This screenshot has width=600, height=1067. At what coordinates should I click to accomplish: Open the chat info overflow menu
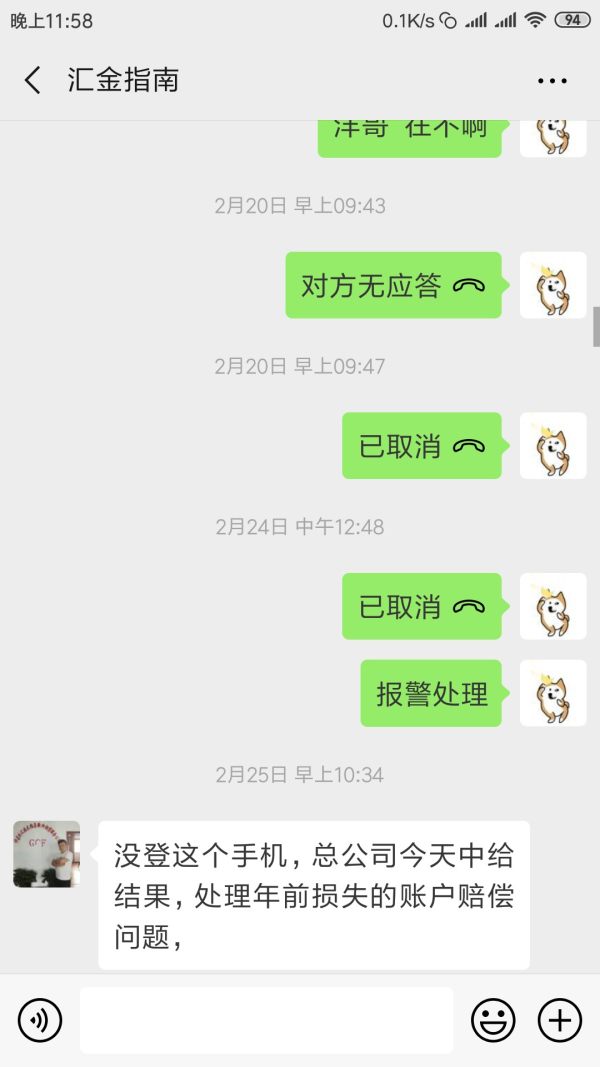pos(552,81)
